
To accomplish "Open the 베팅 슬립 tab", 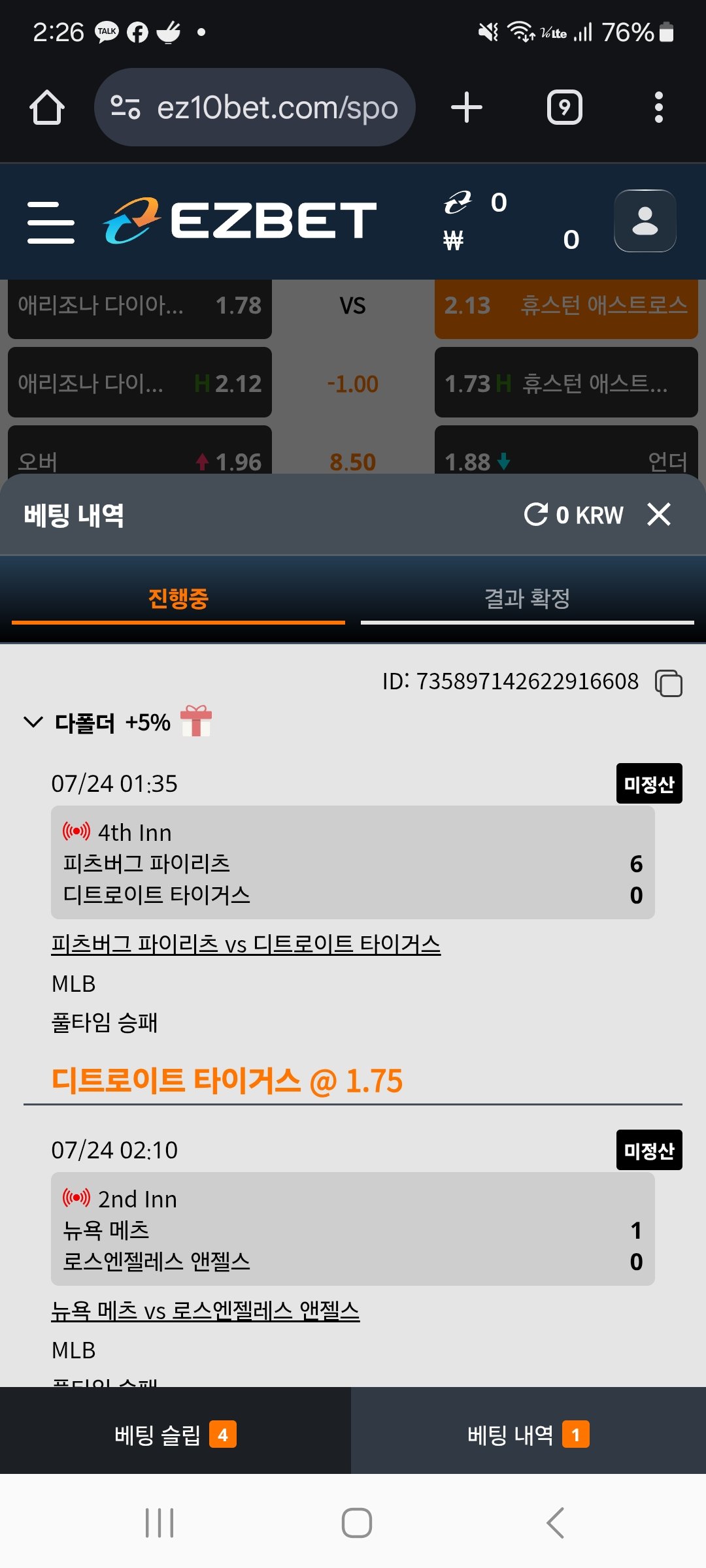I will tap(175, 1435).
